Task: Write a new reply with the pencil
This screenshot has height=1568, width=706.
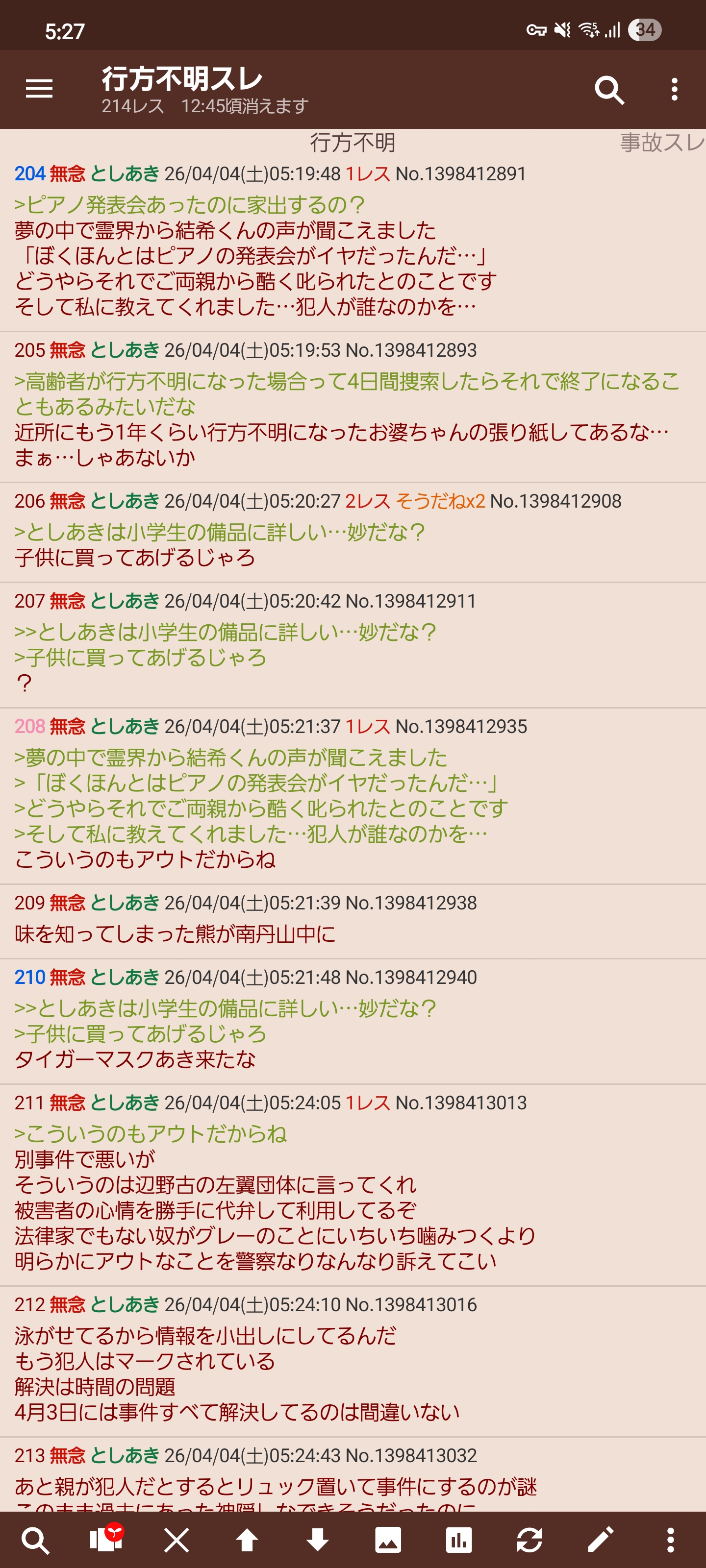Action: 600,1540
